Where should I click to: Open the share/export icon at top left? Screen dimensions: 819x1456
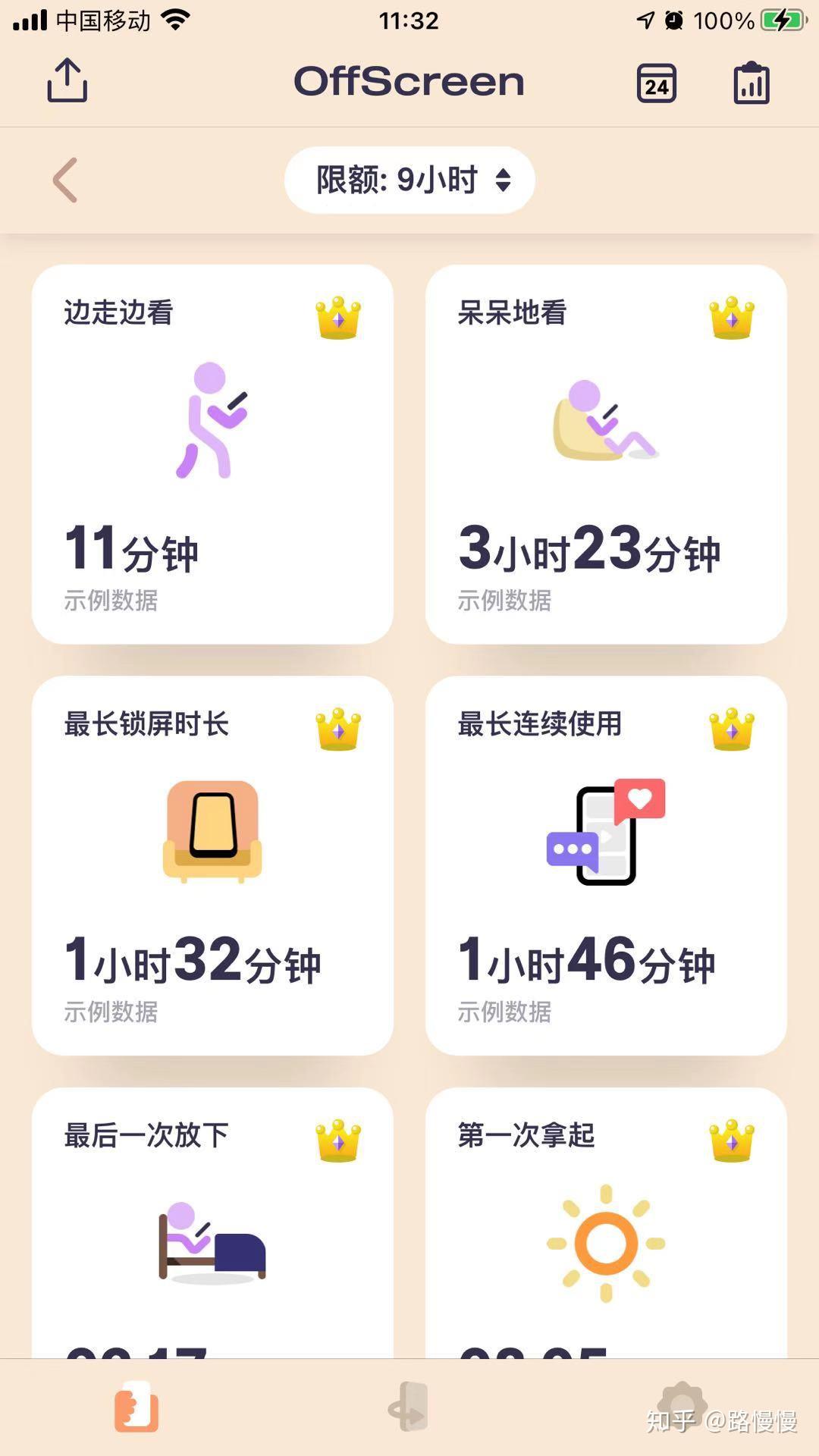67,81
